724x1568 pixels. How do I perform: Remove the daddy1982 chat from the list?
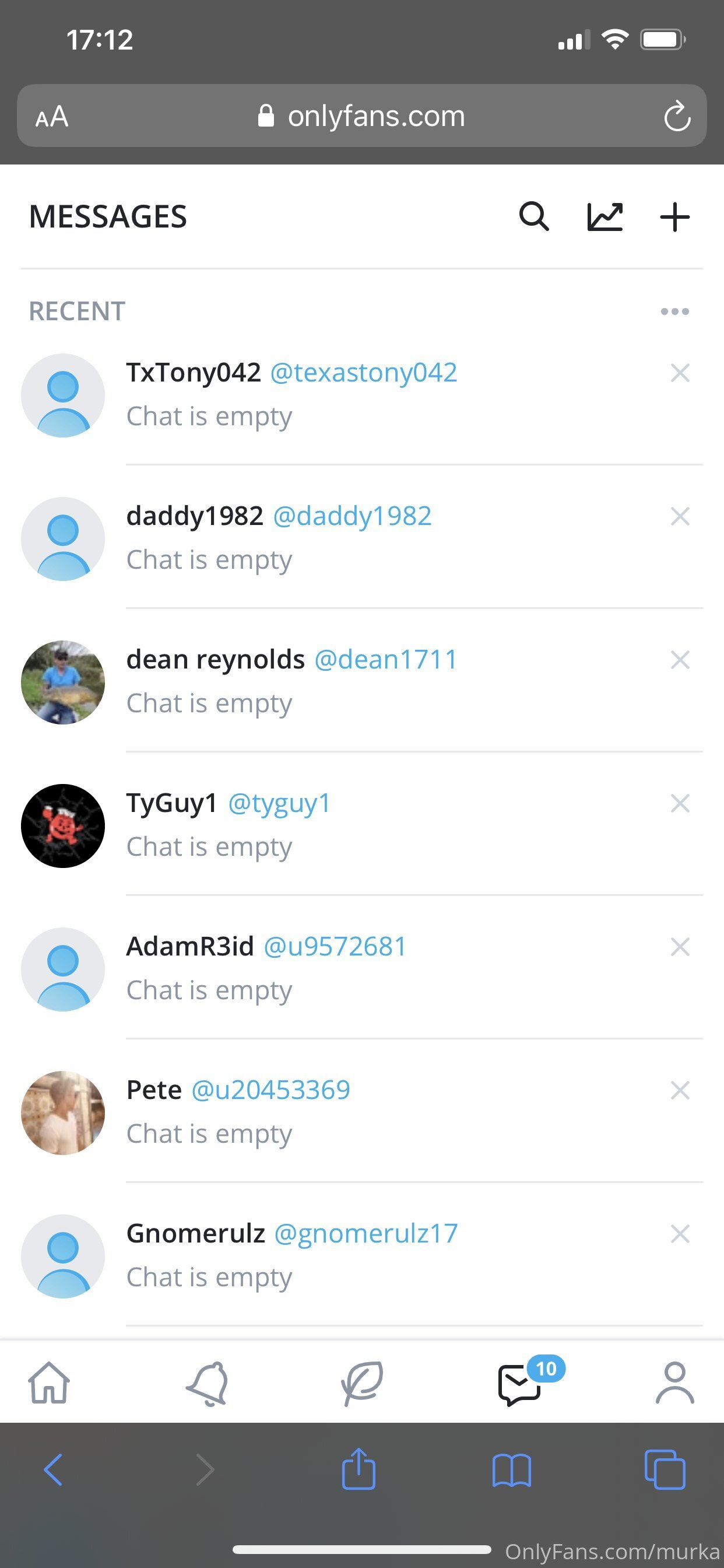[680, 516]
